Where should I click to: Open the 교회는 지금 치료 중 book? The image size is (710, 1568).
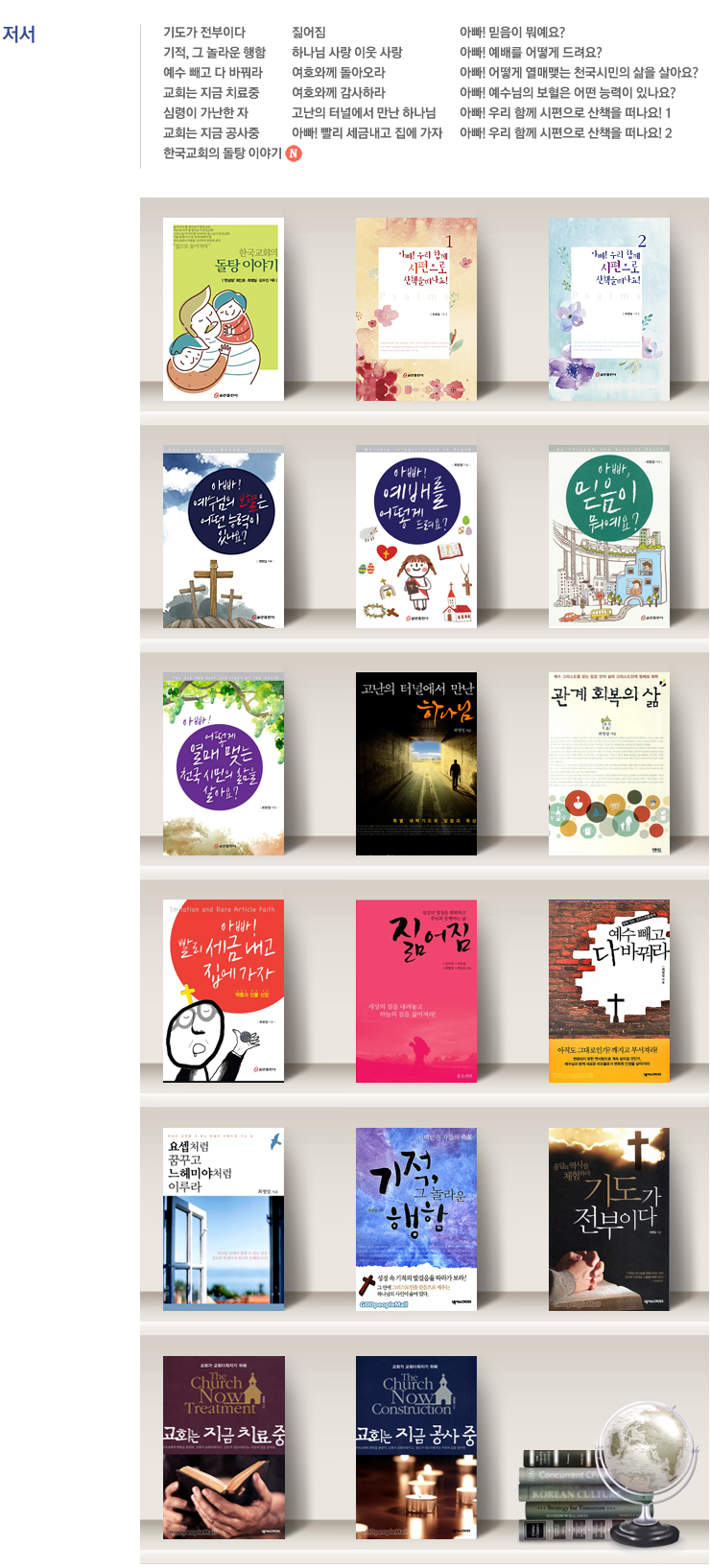(x=224, y=1447)
